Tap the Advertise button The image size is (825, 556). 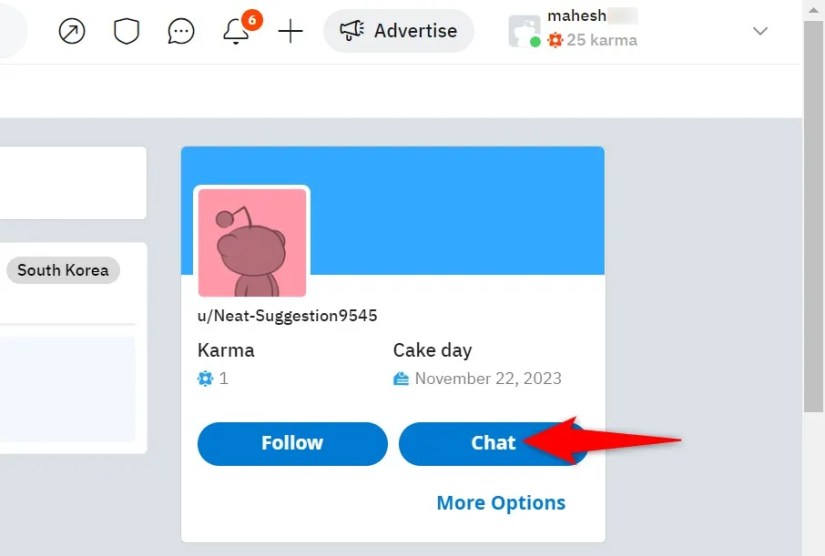pyautogui.click(x=399, y=31)
